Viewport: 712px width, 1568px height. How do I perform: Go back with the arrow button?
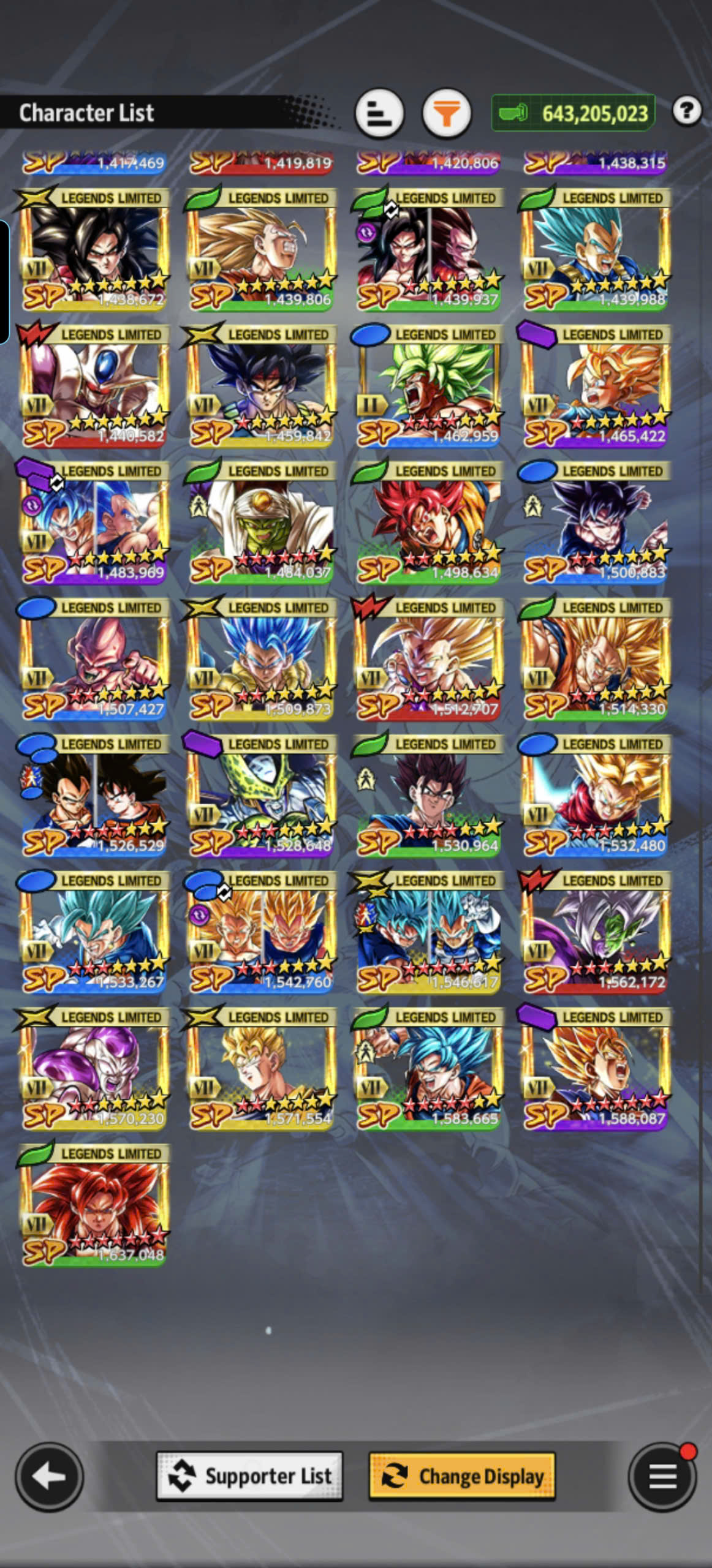(x=50, y=1477)
